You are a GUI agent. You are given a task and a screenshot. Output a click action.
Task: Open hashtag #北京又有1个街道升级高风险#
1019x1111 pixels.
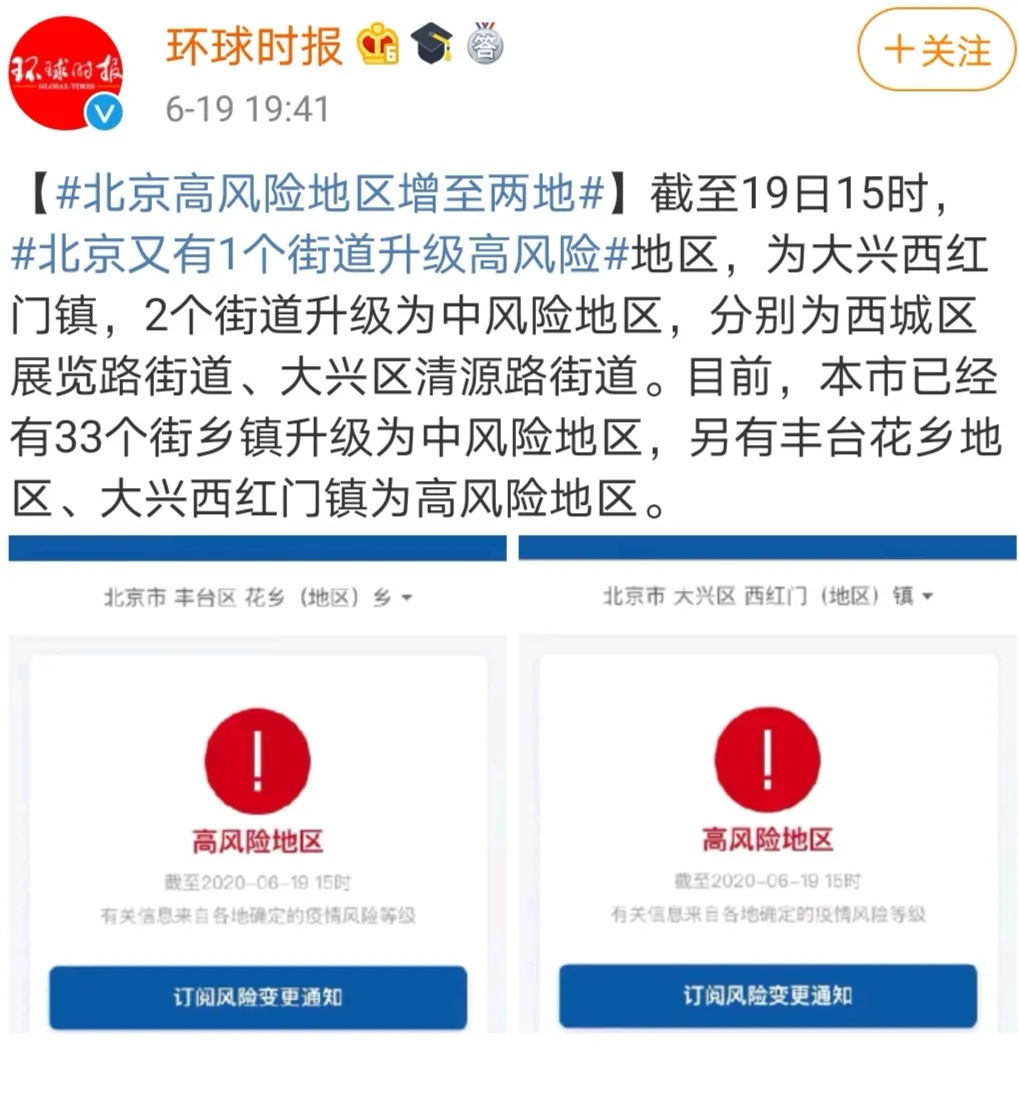(320, 255)
